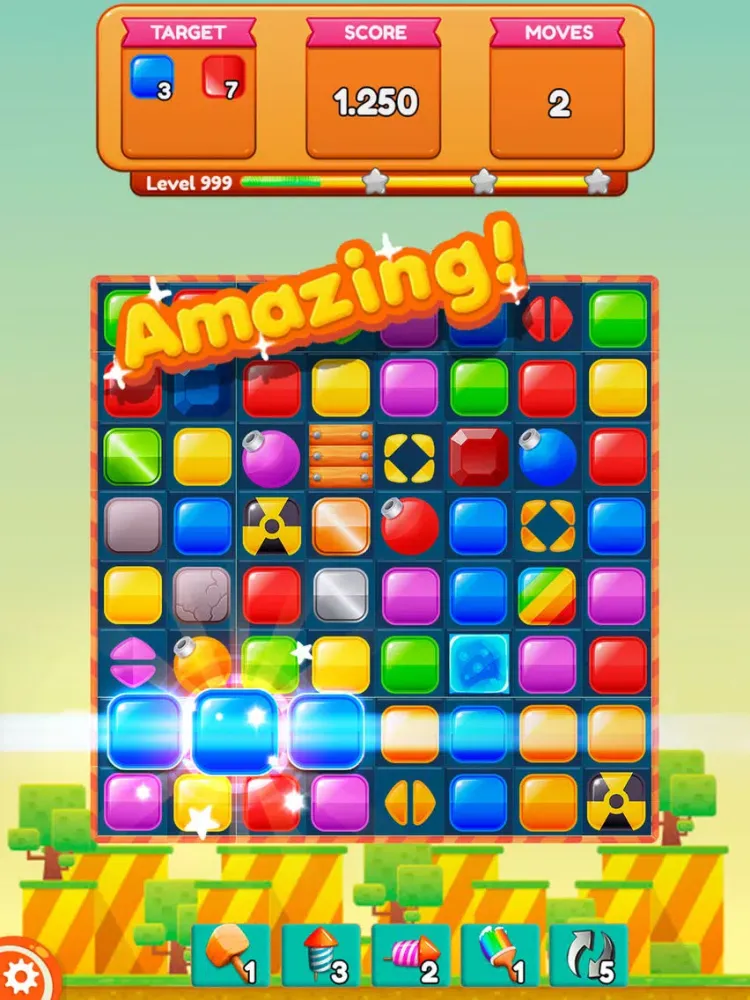Tap the wooden crate tile

[341, 457]
